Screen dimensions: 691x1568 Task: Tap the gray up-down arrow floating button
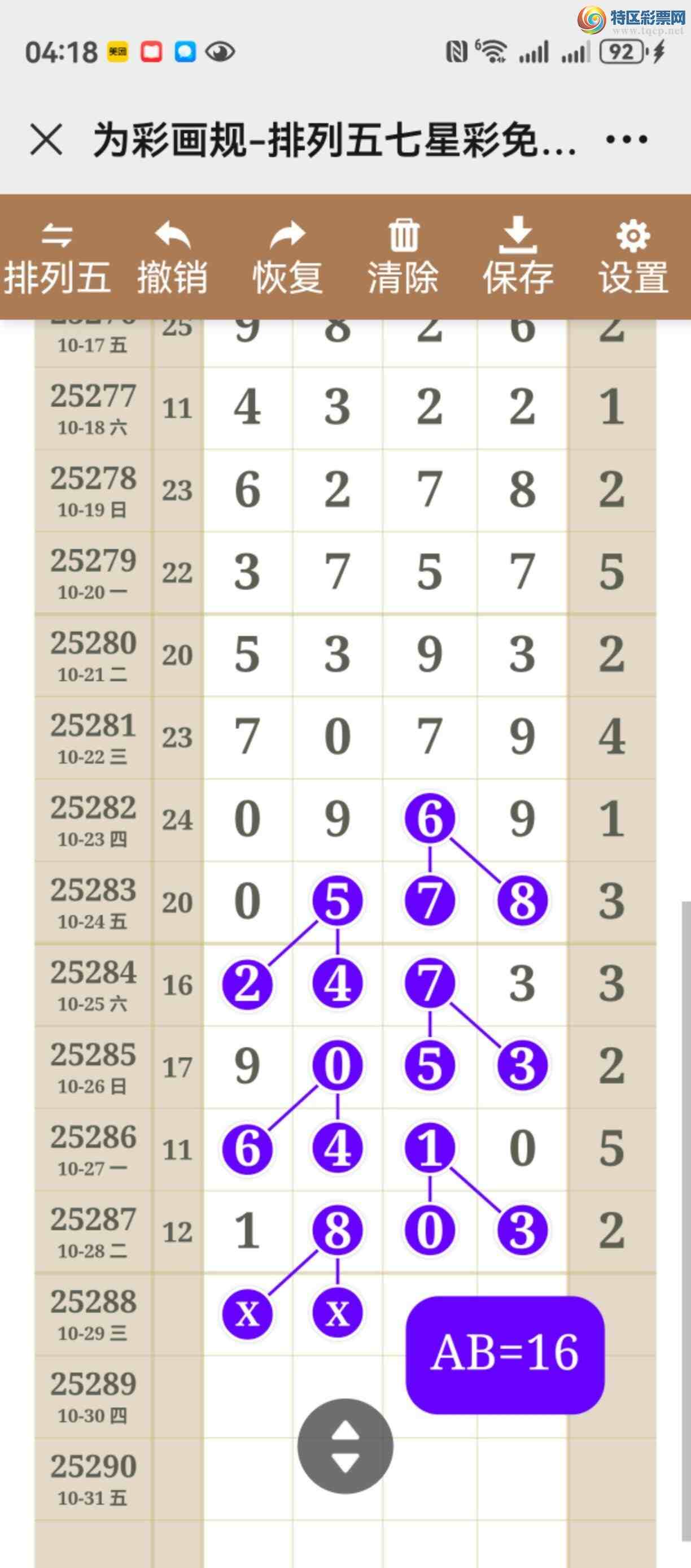click(345, 1445)
